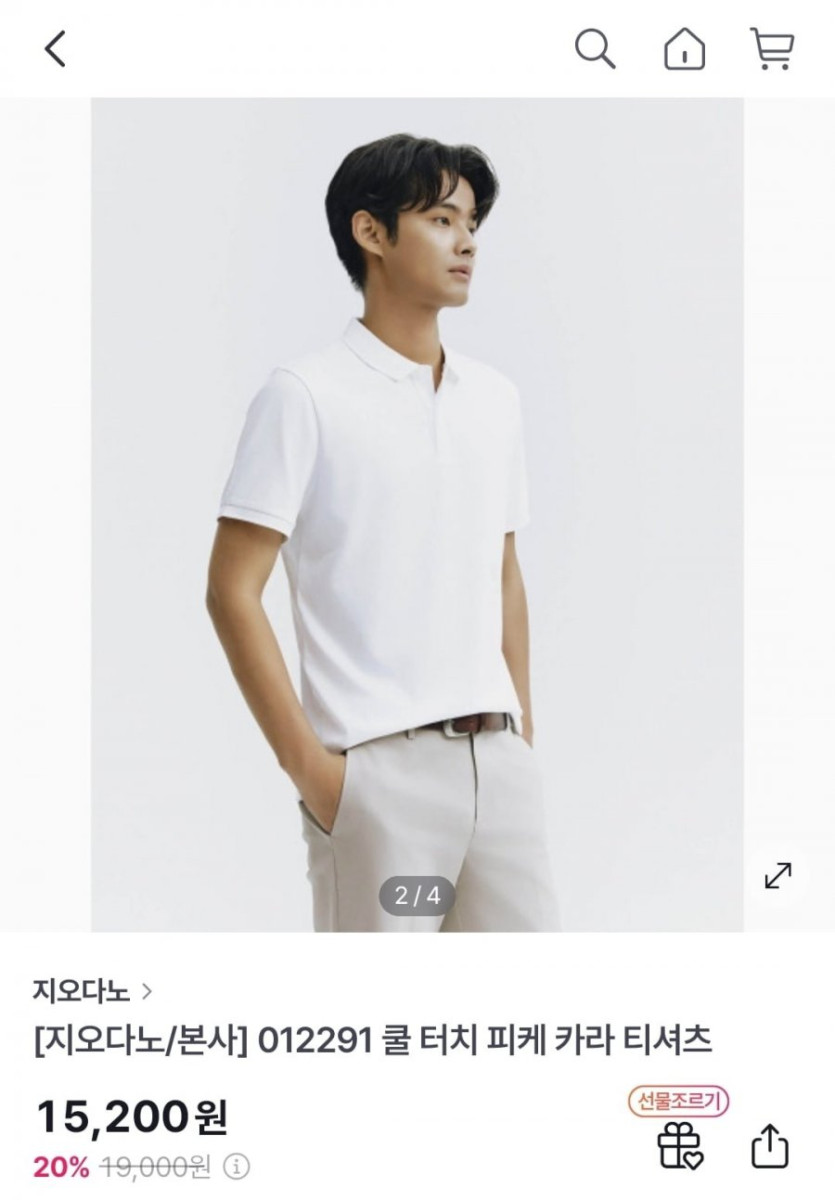Viewport: 835px width, 1200px height.
Task: Open the search icon
Action: 595,48
